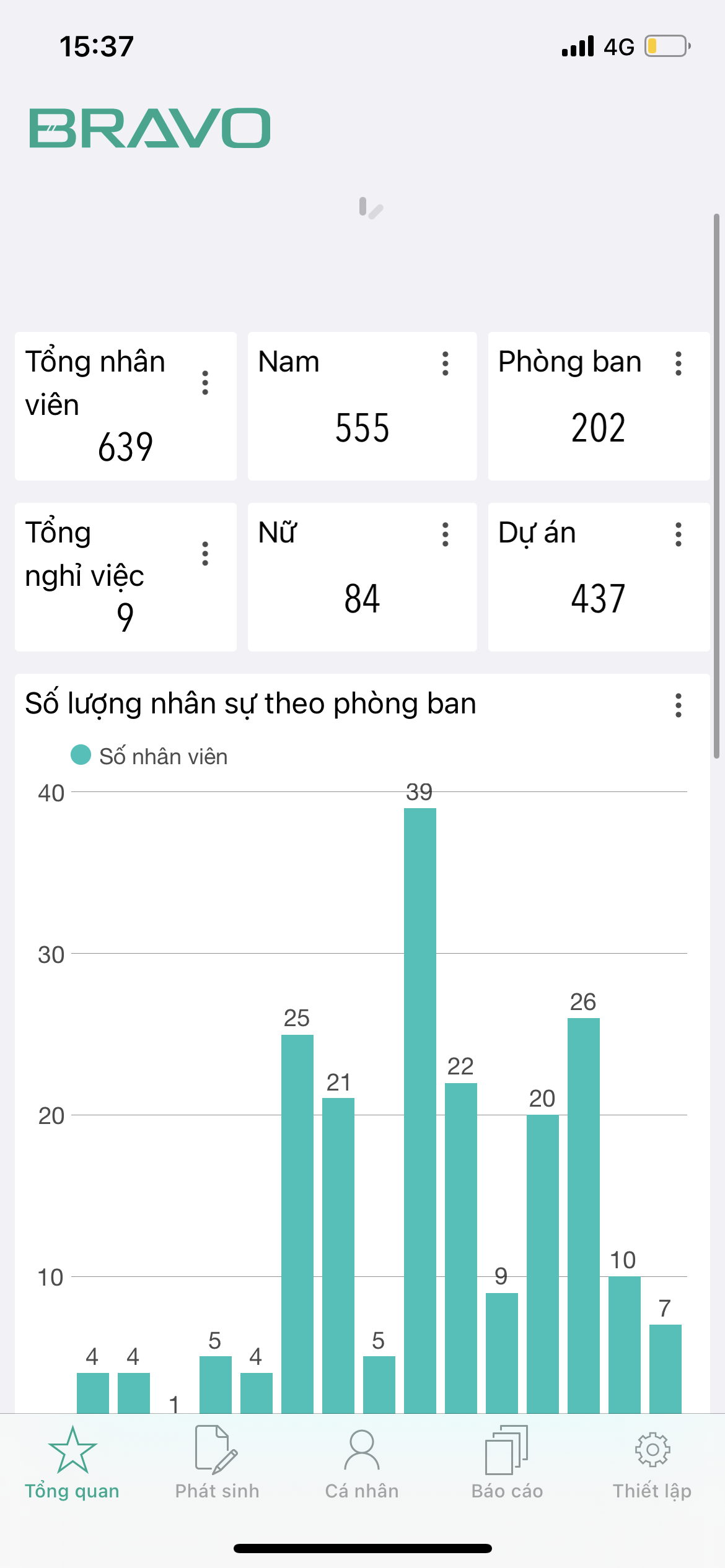Viewport: 725px width, 1568px height.
Task: Open options for the department headcount chart
Action: (x=679, y=705)
